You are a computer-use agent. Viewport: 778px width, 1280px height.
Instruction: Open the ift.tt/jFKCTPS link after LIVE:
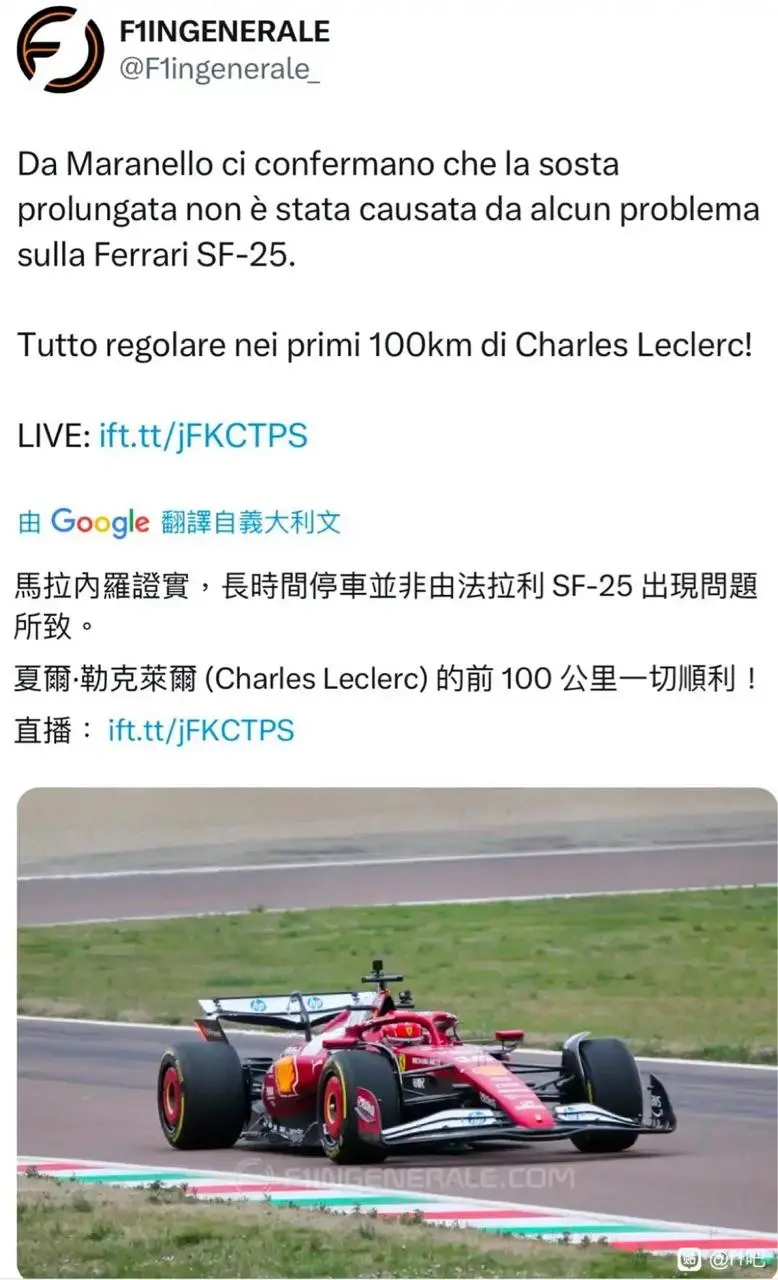pos(203,435)
